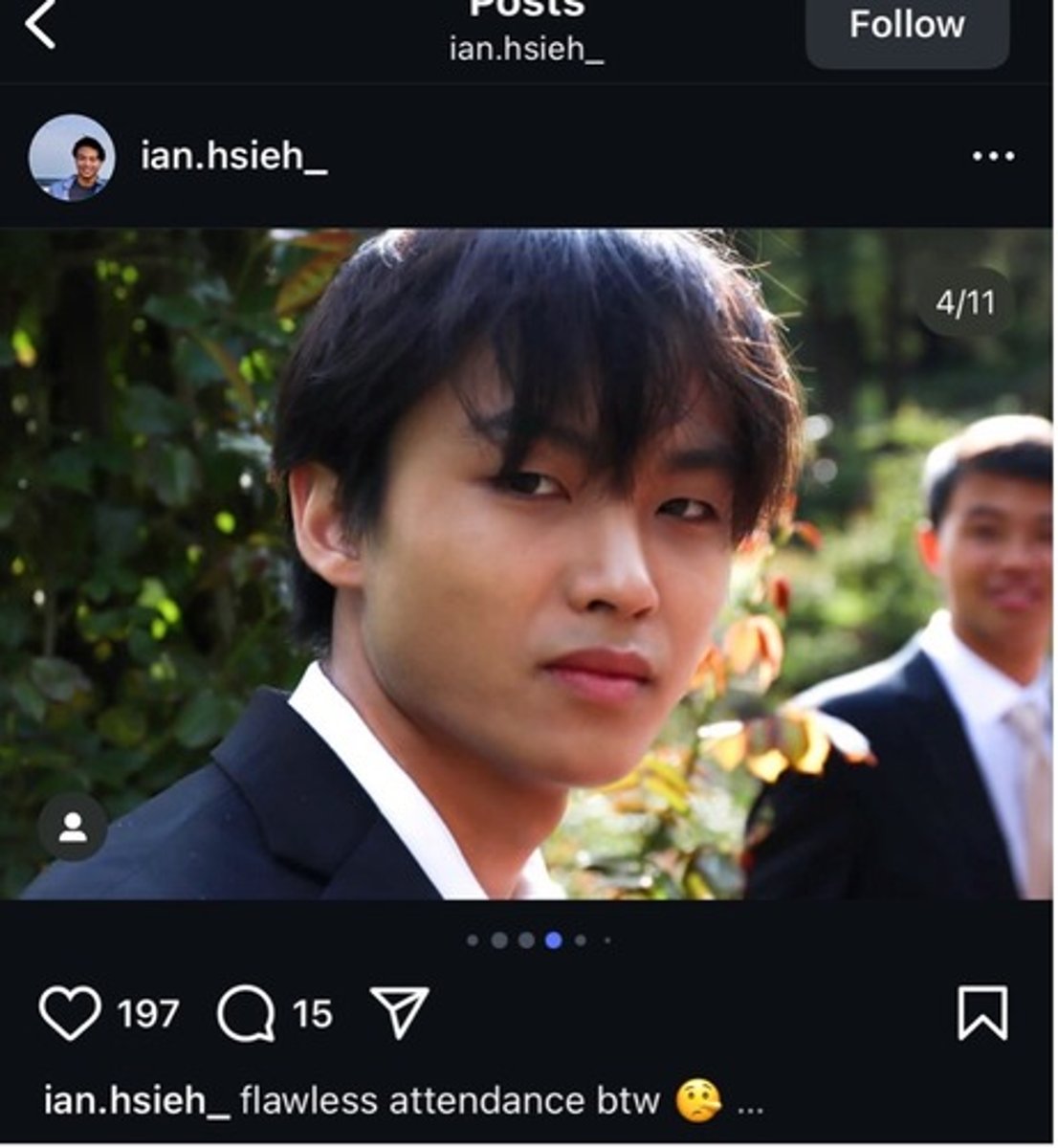Open ian.hsieh_'s profile picture
1058x1148 pixels.
(72, 158)
